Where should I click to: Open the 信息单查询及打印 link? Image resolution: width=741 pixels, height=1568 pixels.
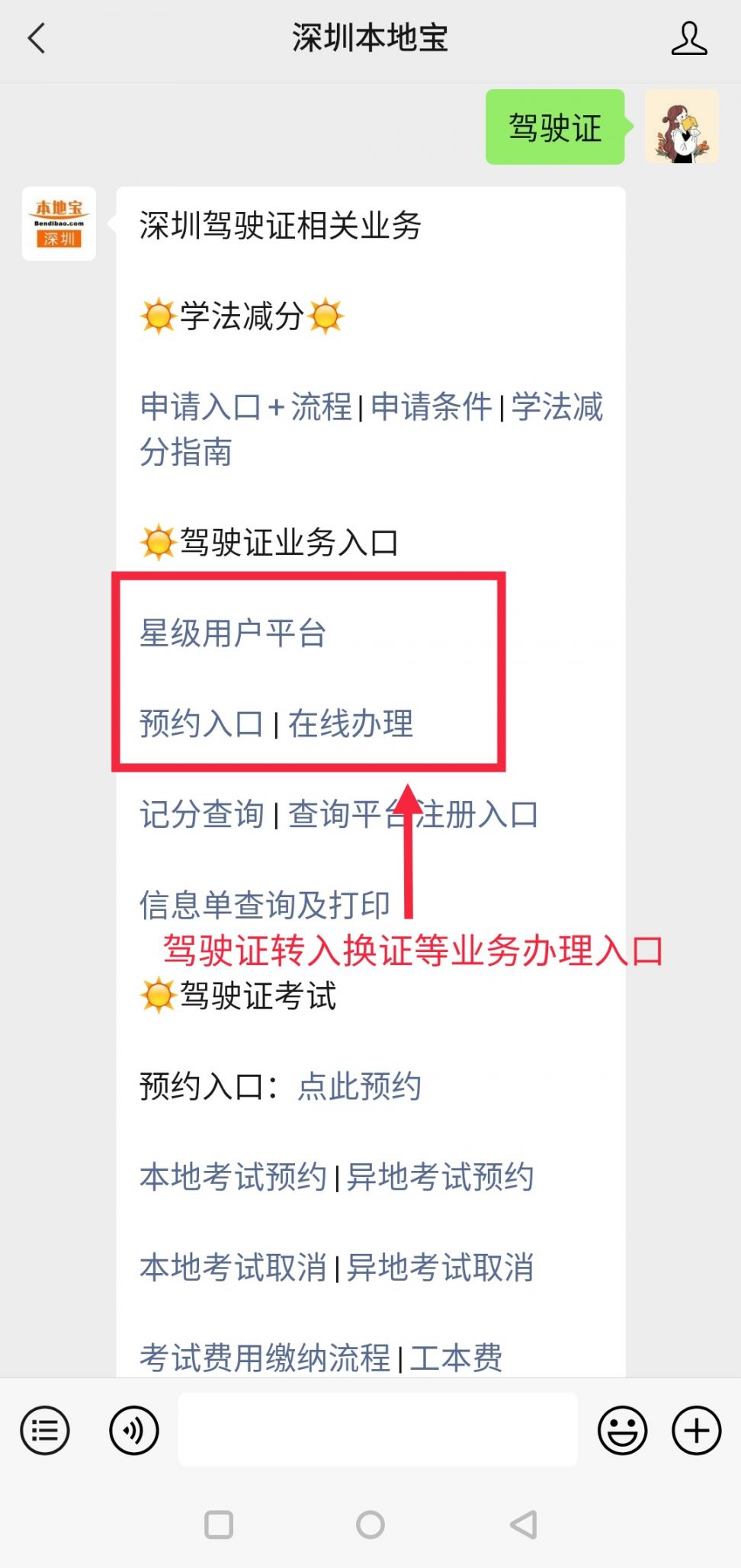pyautogui.click(x=264, y=905)
